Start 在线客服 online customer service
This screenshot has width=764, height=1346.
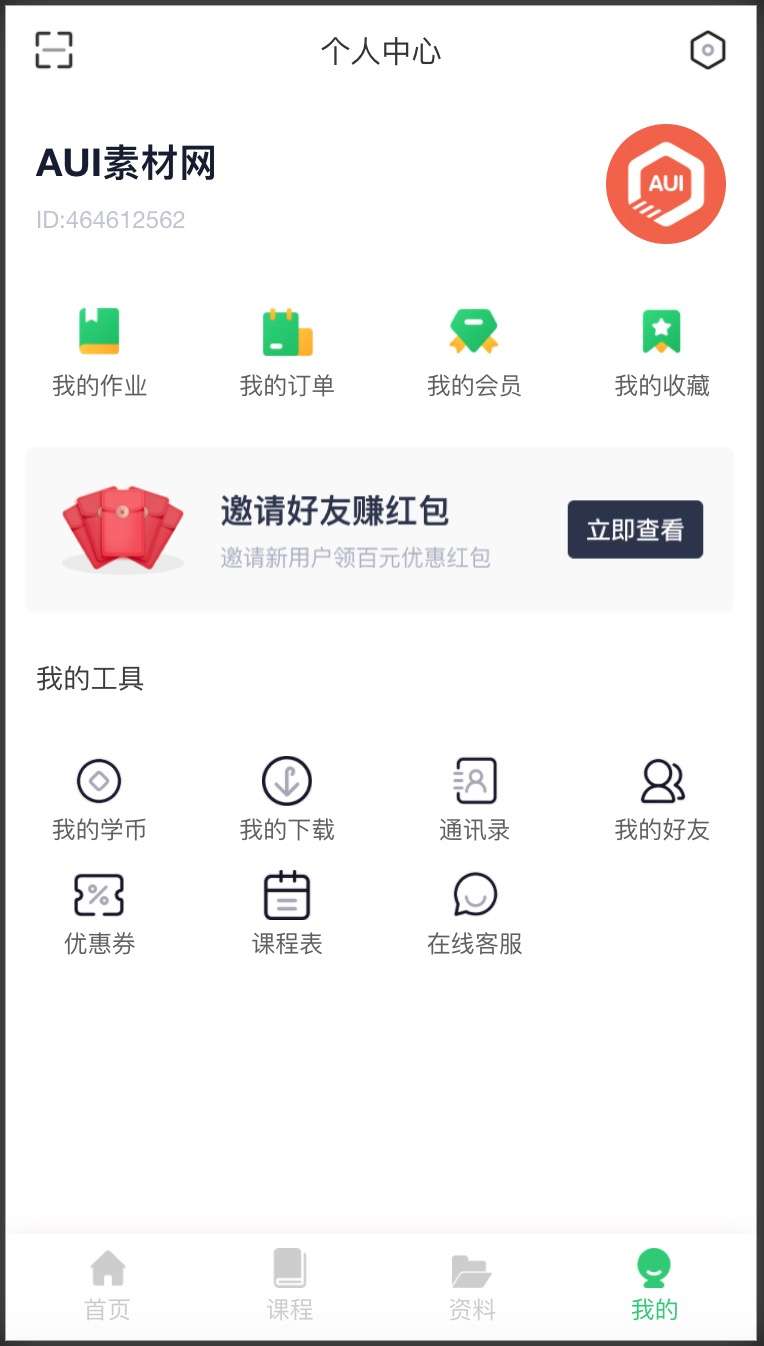(x=474, y=910)
